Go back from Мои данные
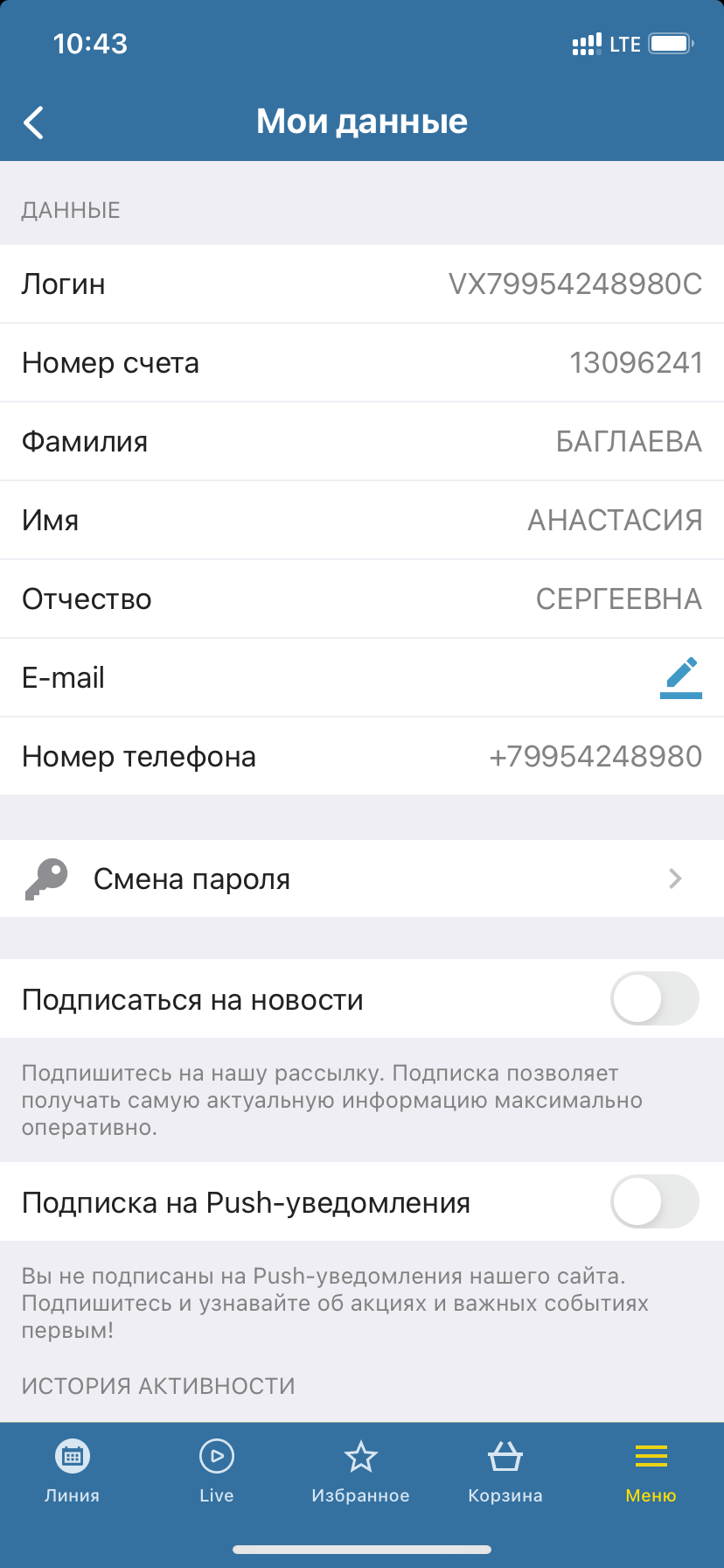724x1568 pixels. pos(34,122)
